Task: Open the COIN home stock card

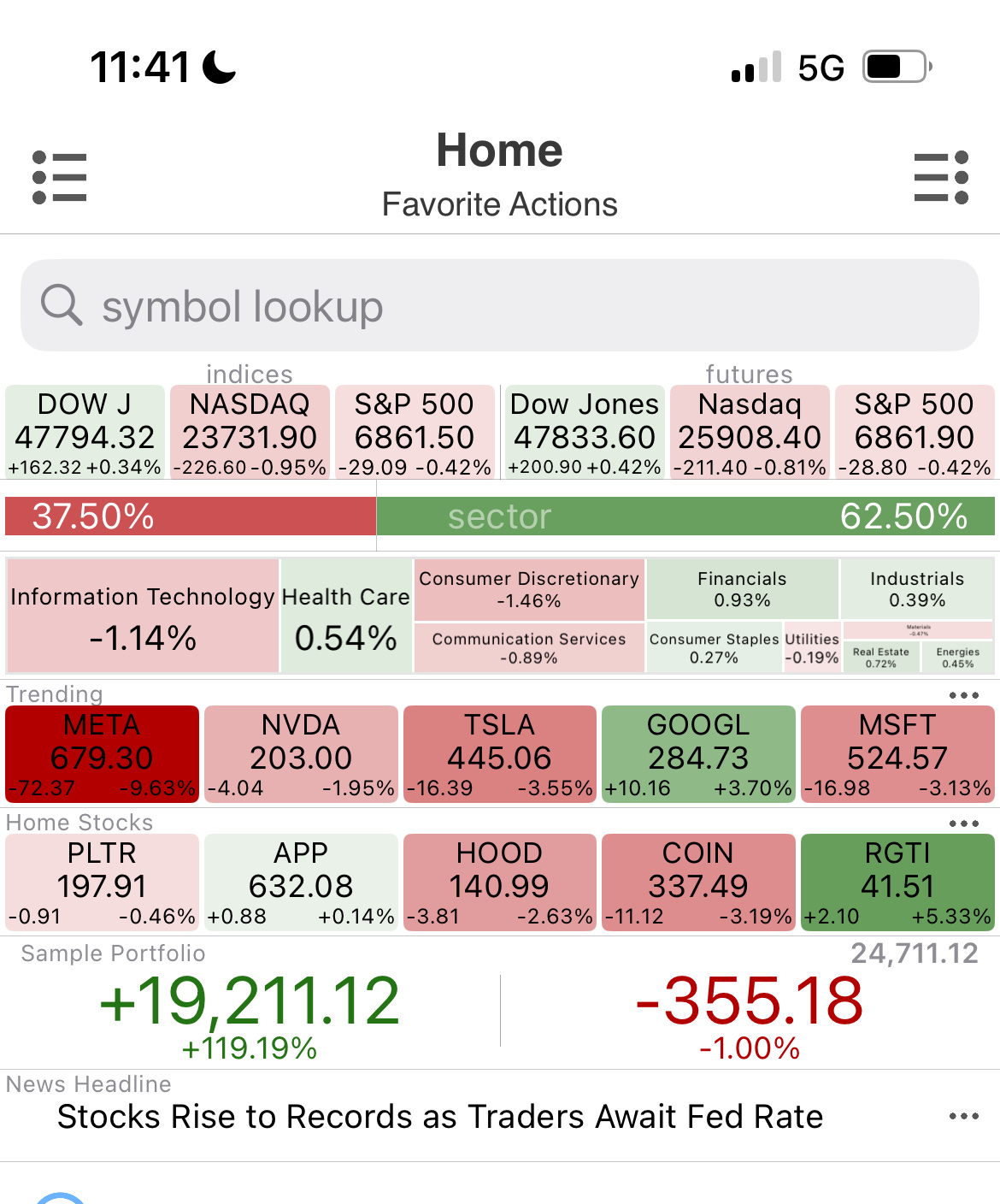Action: point(698,882)
